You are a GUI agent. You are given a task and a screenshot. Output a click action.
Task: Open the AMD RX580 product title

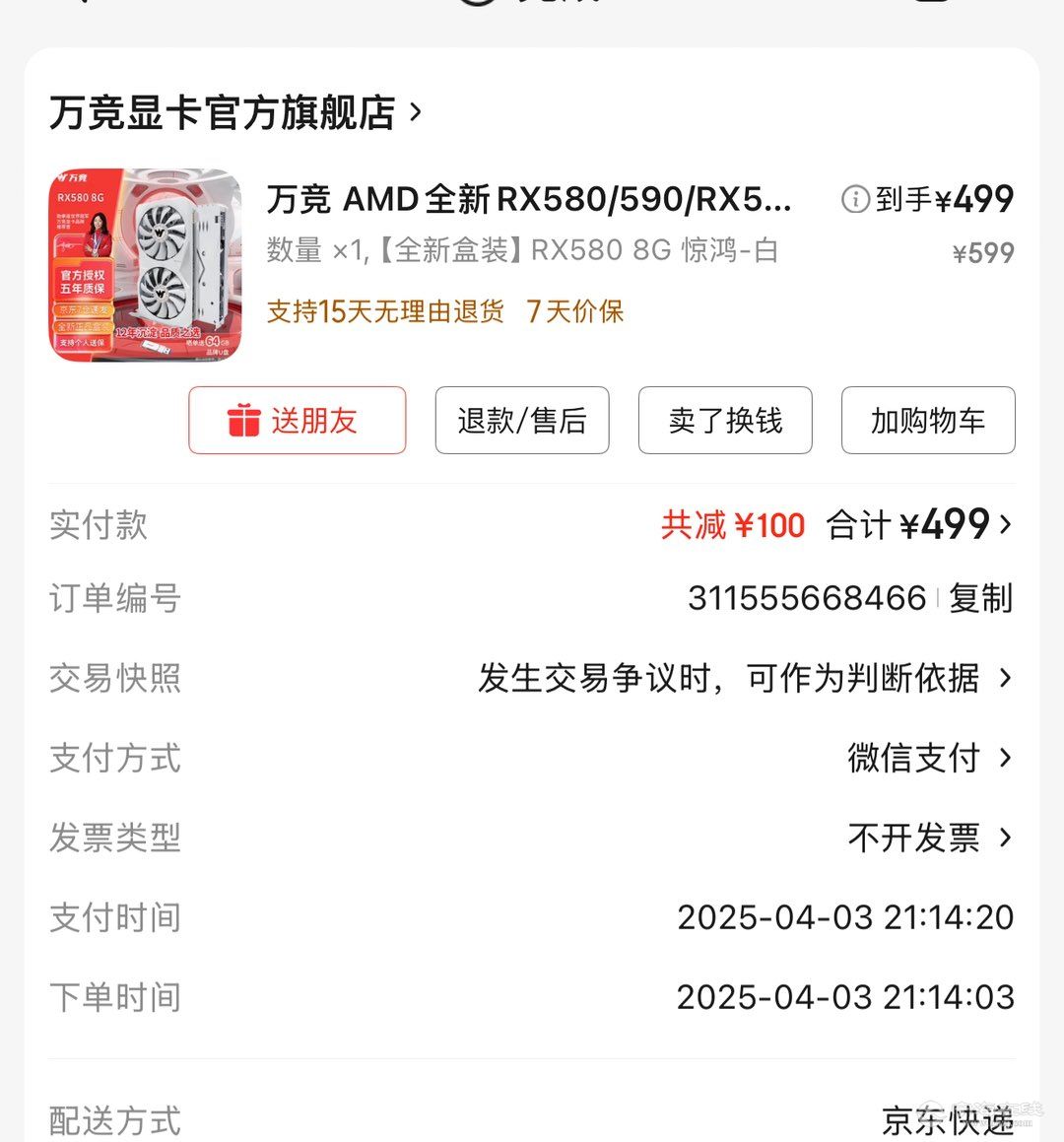click(528, 200)
